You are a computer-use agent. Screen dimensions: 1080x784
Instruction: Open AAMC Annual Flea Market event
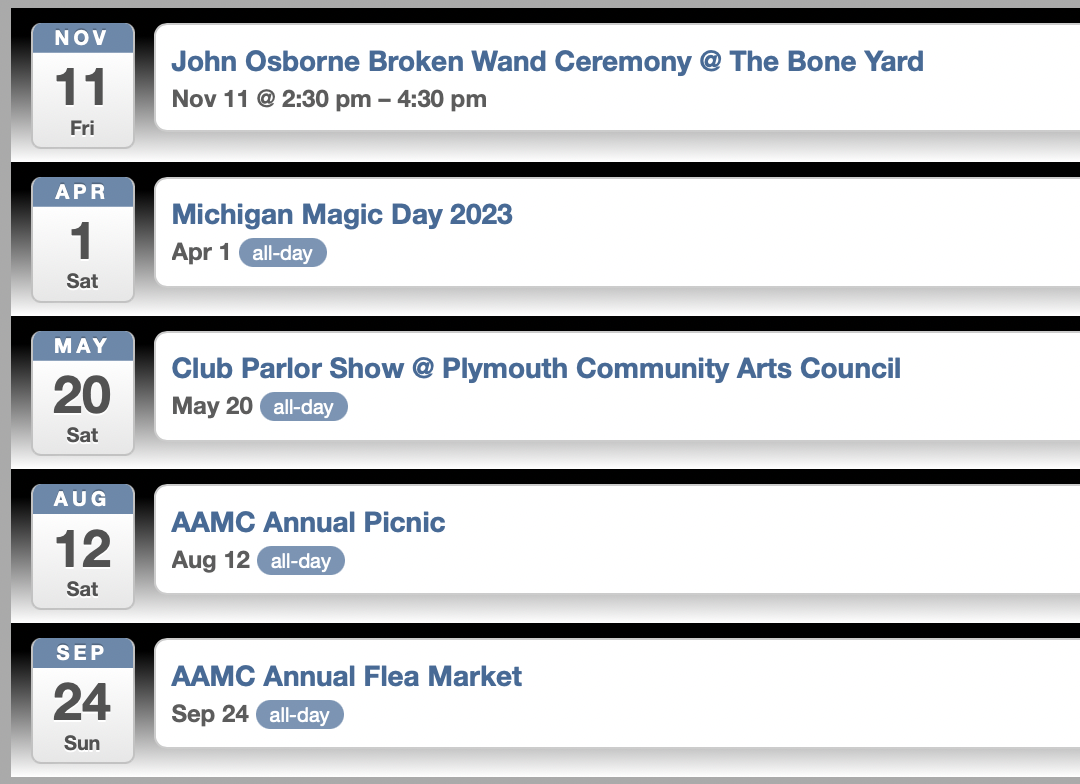pos(347,677)
